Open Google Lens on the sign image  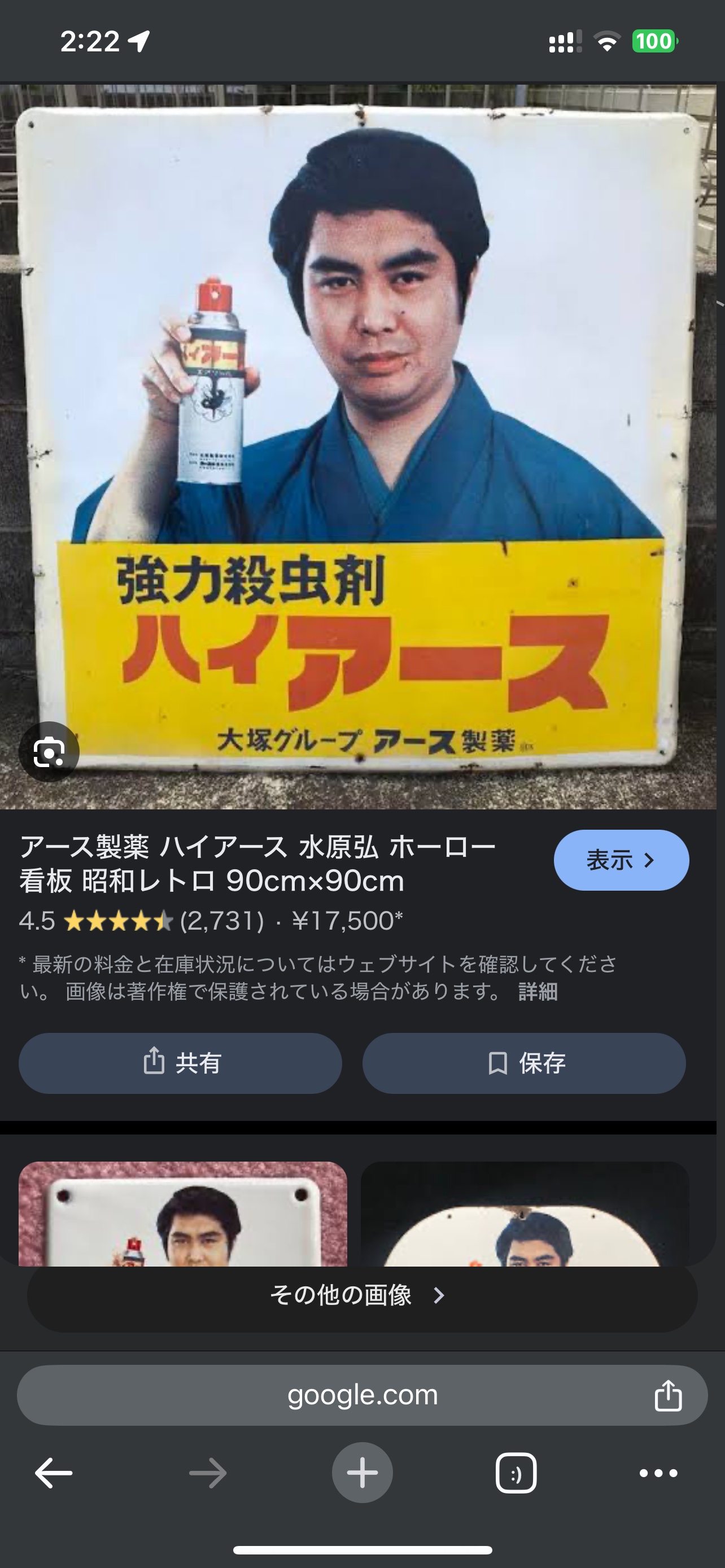[x=49, y=752]
